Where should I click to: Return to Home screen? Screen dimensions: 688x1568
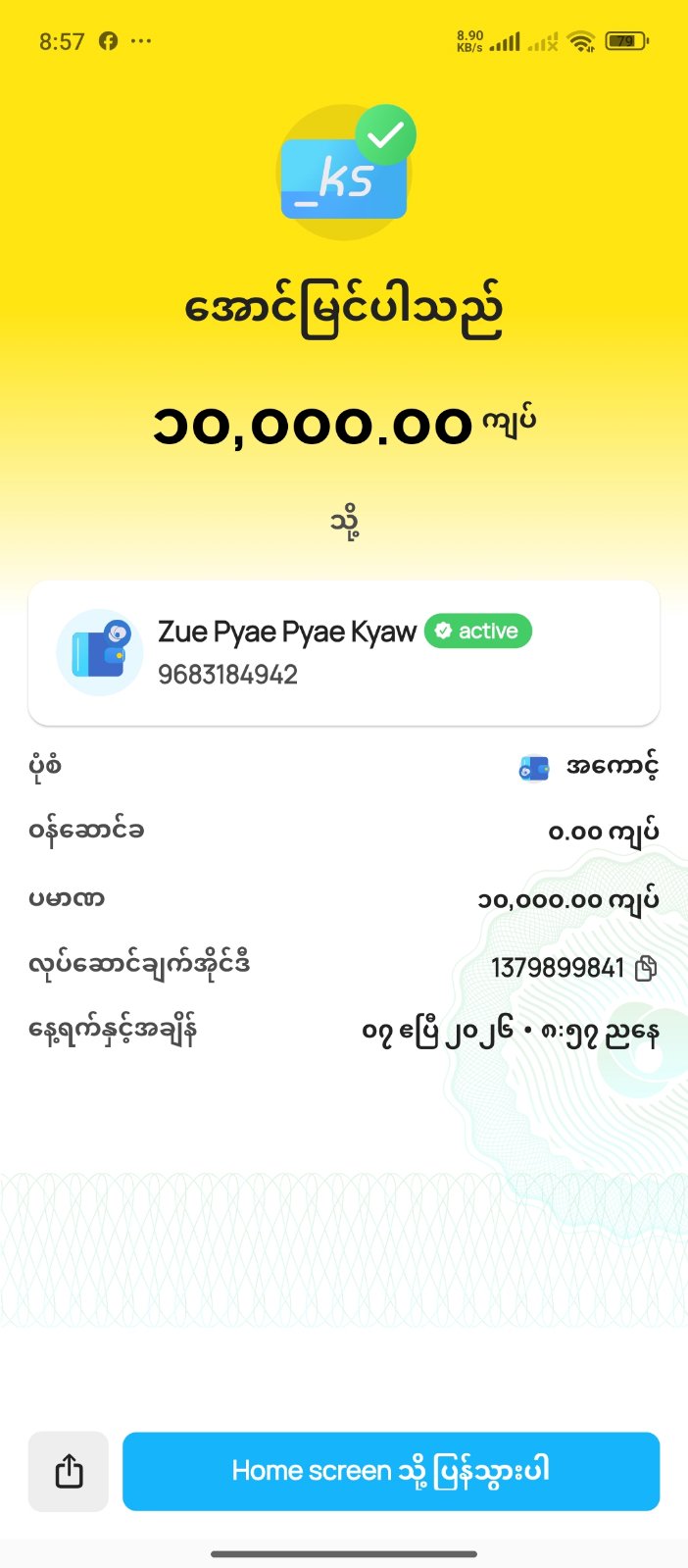pyautogui.click(x=390, y=1471)
